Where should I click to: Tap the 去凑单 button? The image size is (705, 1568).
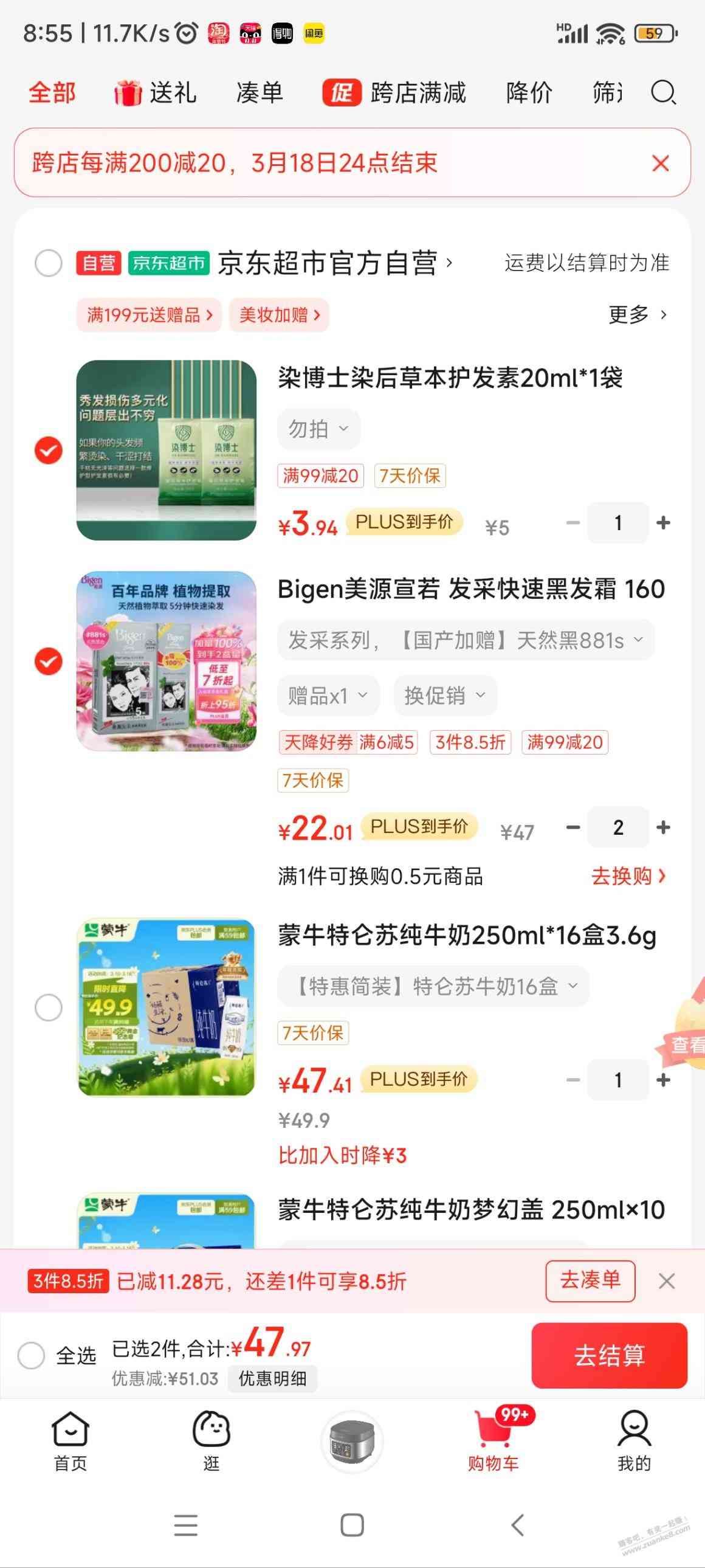coord(590,1281)
